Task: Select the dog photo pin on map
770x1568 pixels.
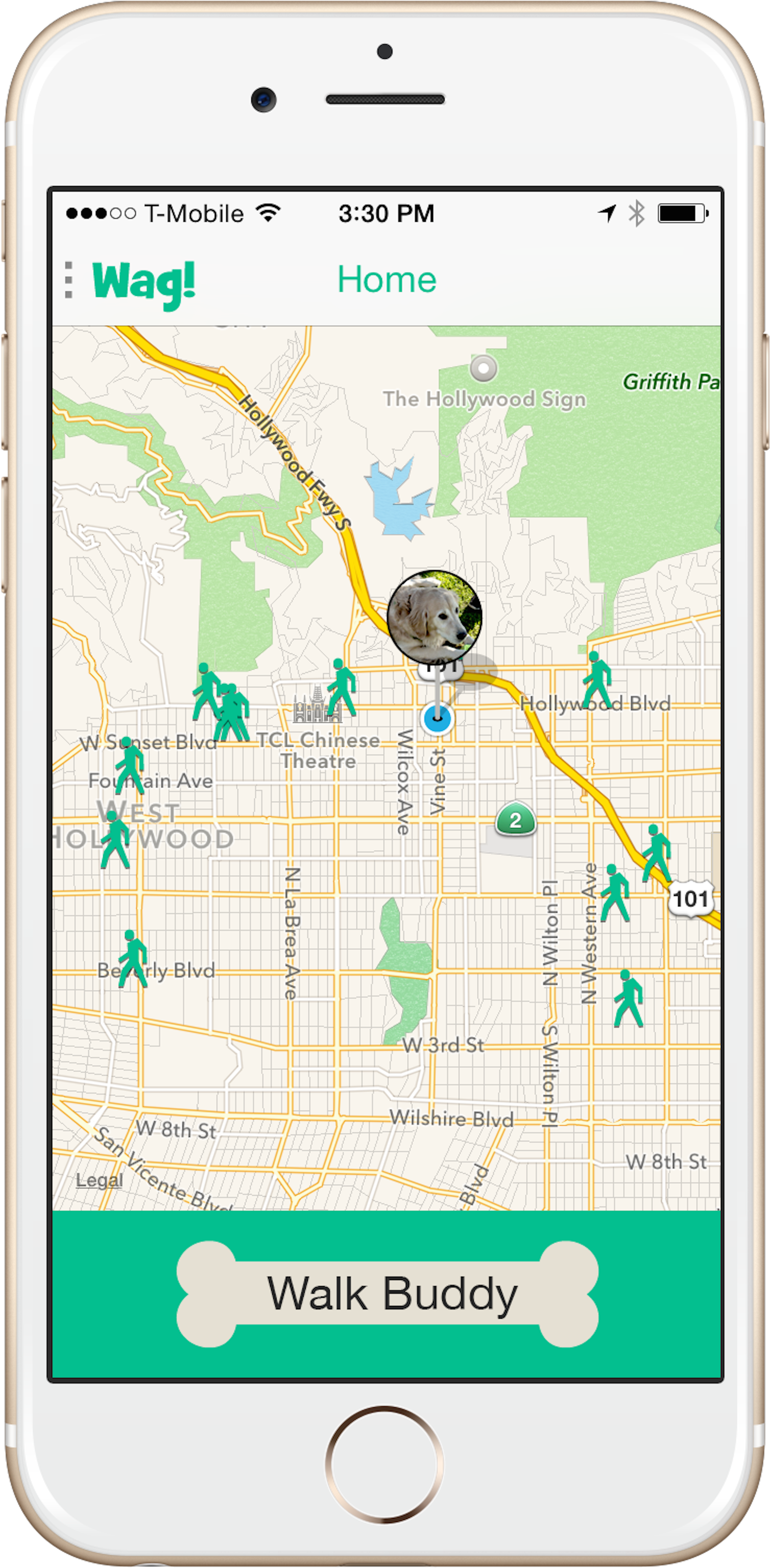Action: (435, 617)
